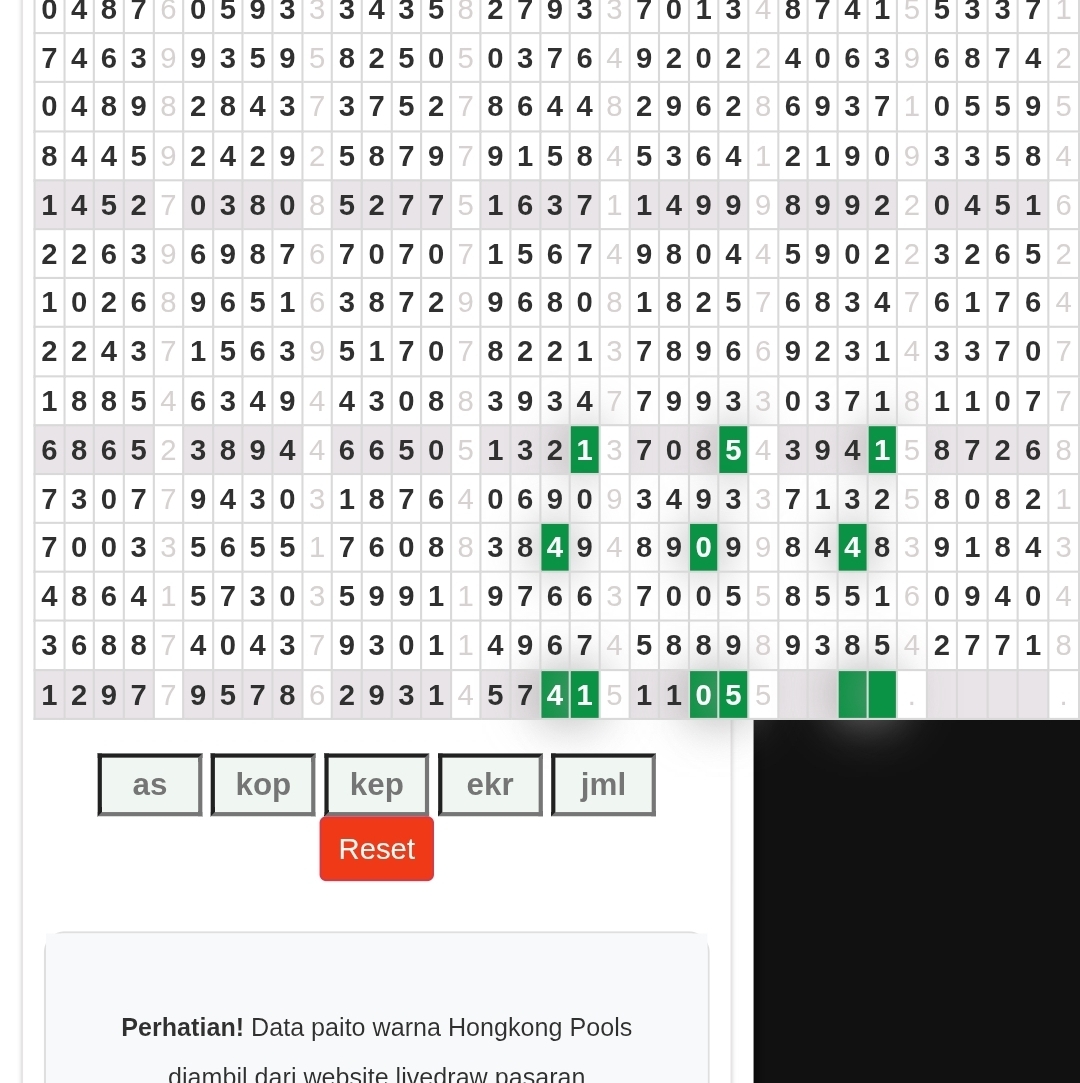1080x1083 pixels.
Task: Tap the "as" button
Action: [x=150, y=785]
